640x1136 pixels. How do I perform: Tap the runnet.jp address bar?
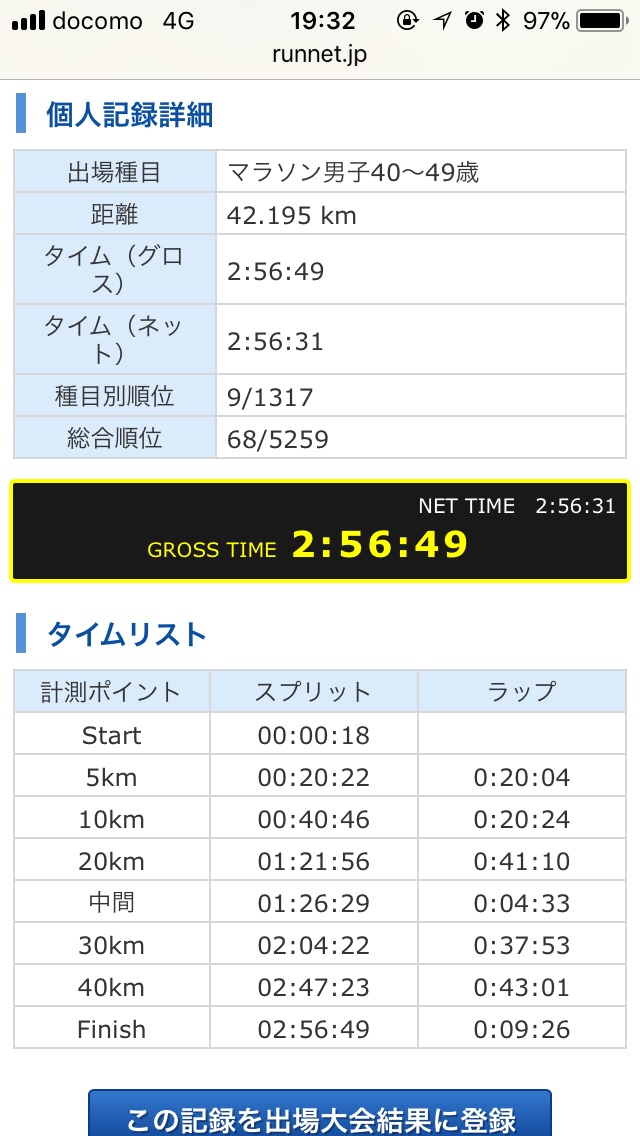pyautogui.click(x=320, y=54)
